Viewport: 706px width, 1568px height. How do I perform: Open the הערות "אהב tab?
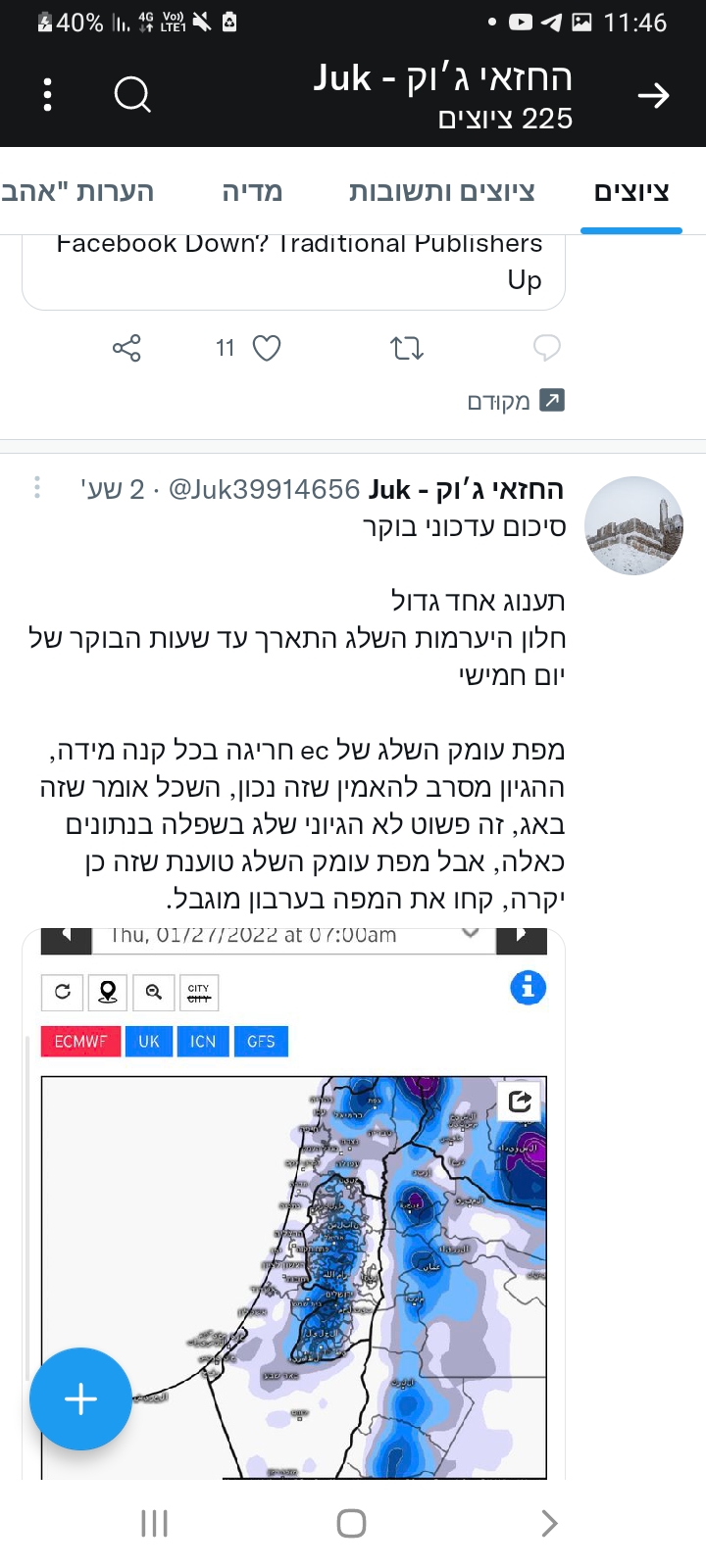click(78, 191)
